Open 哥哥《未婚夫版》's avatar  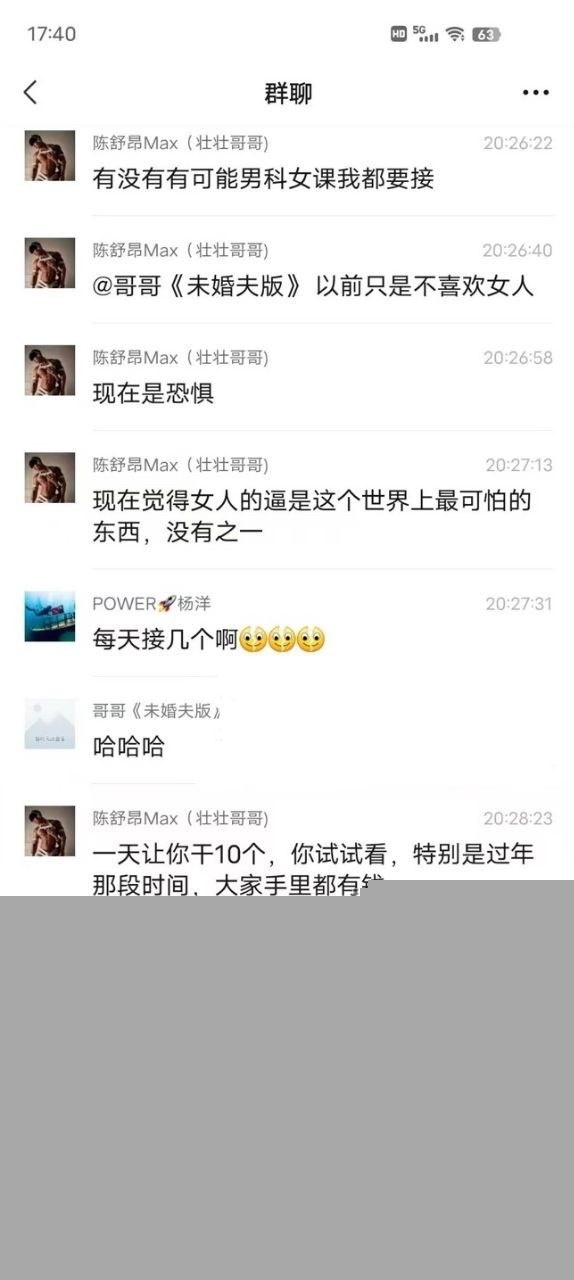(50, 724)
